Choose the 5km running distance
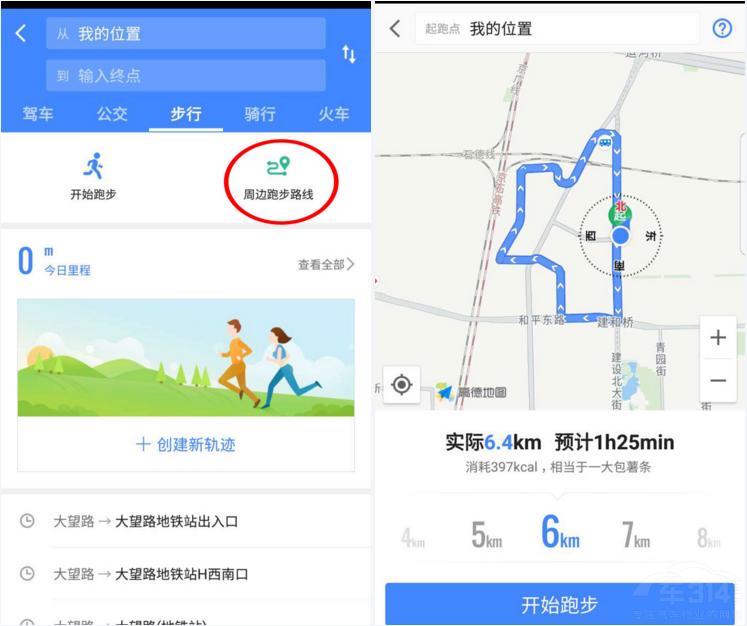747x626 pixels. [486, 536]
